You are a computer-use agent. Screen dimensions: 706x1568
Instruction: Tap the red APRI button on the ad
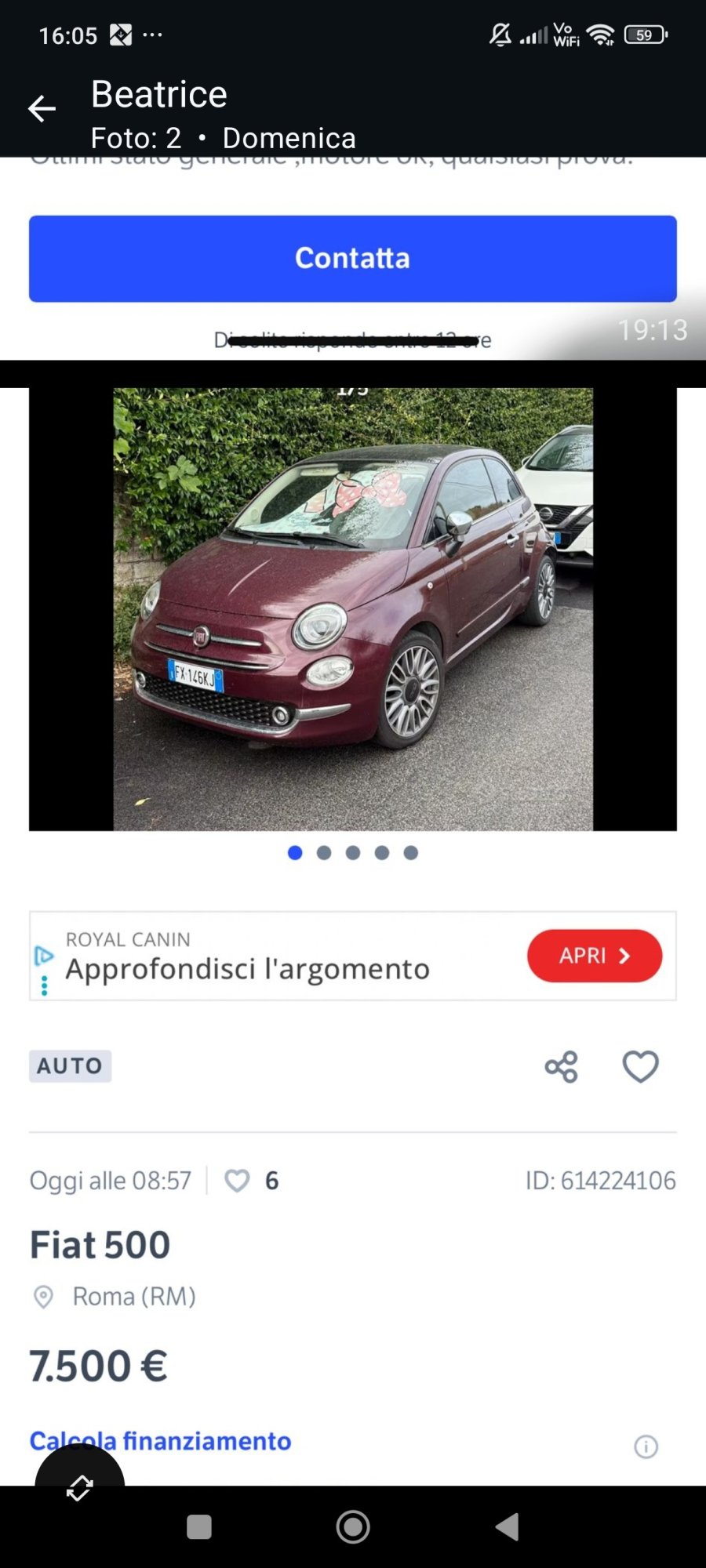pyautogui.click(x=595, y=956)
